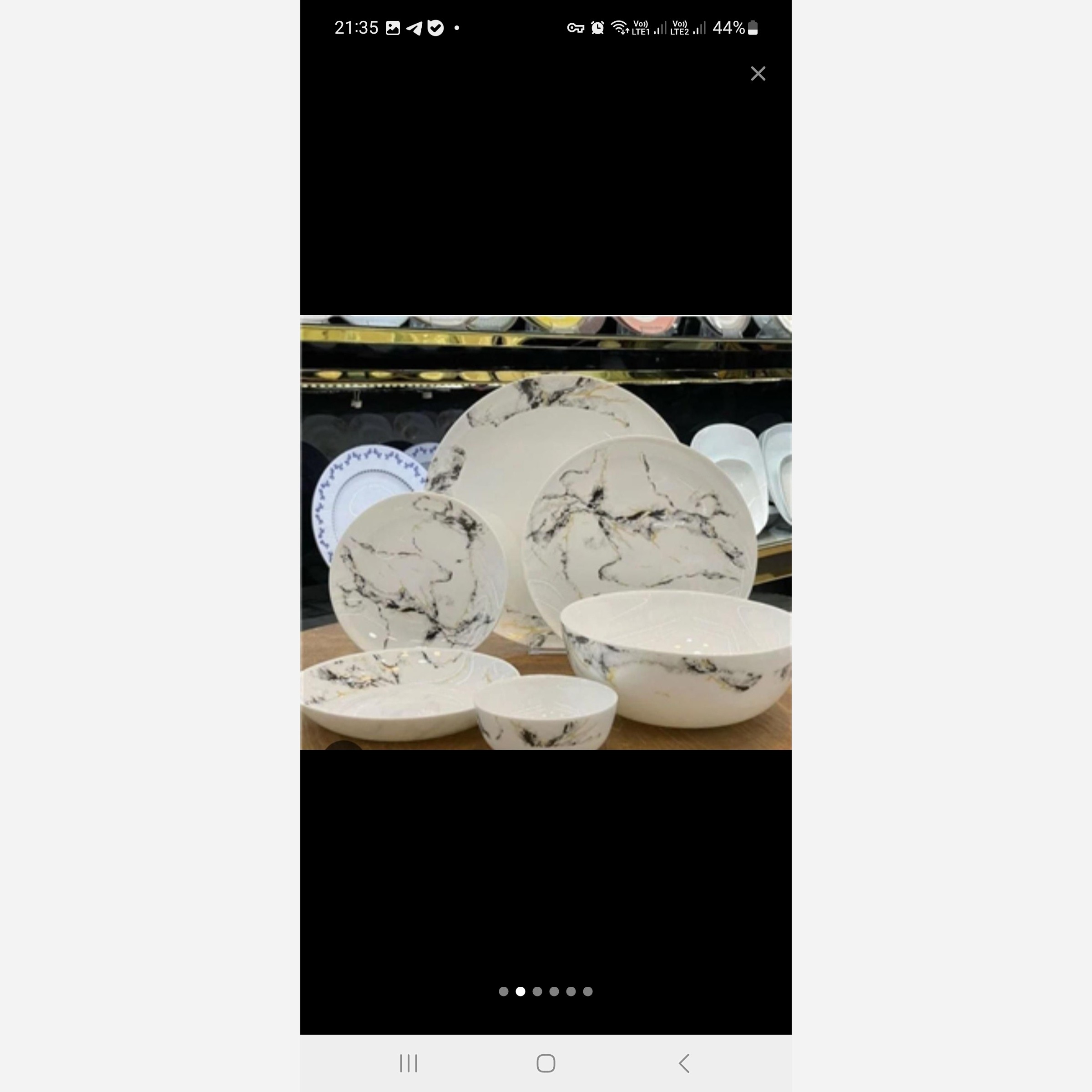Open recent apps from the navigation bar

408,1063
